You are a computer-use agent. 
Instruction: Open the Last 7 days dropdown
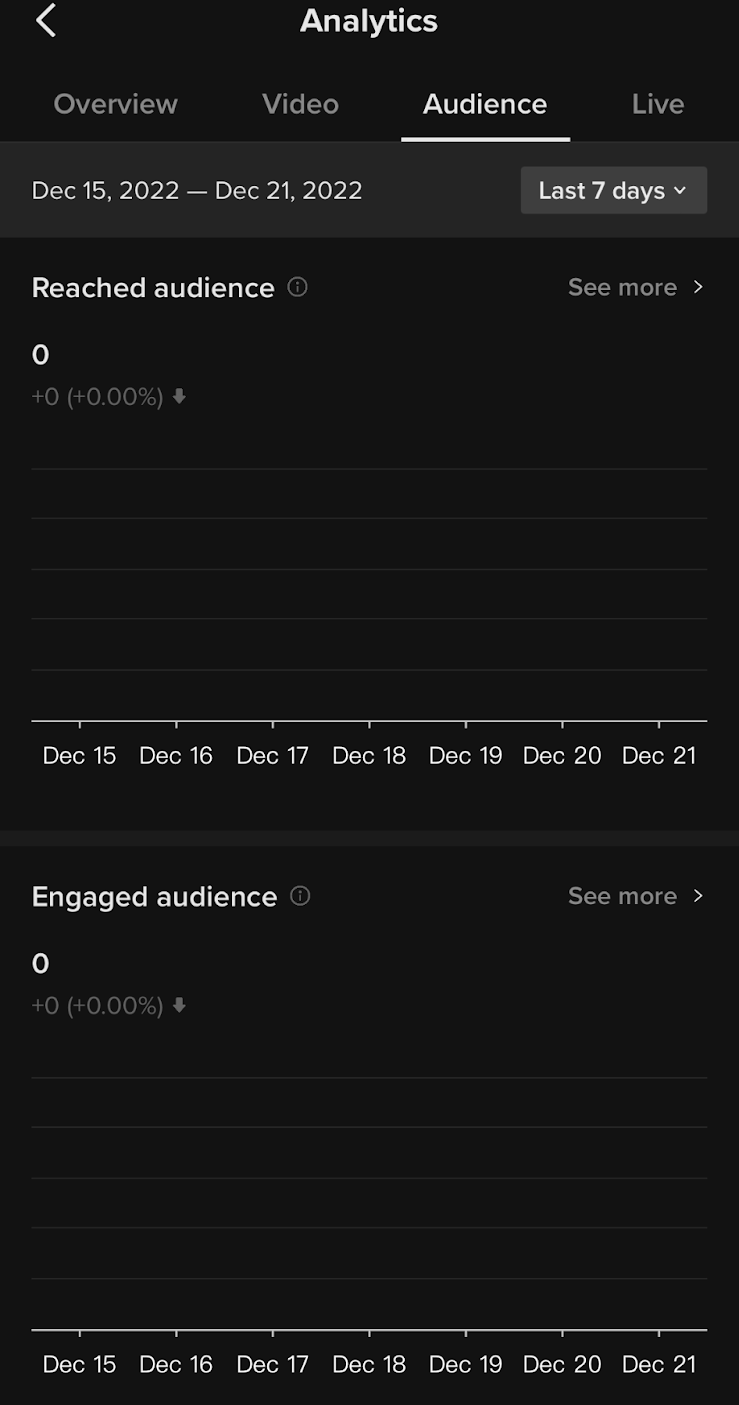click(x=613, y=190)
